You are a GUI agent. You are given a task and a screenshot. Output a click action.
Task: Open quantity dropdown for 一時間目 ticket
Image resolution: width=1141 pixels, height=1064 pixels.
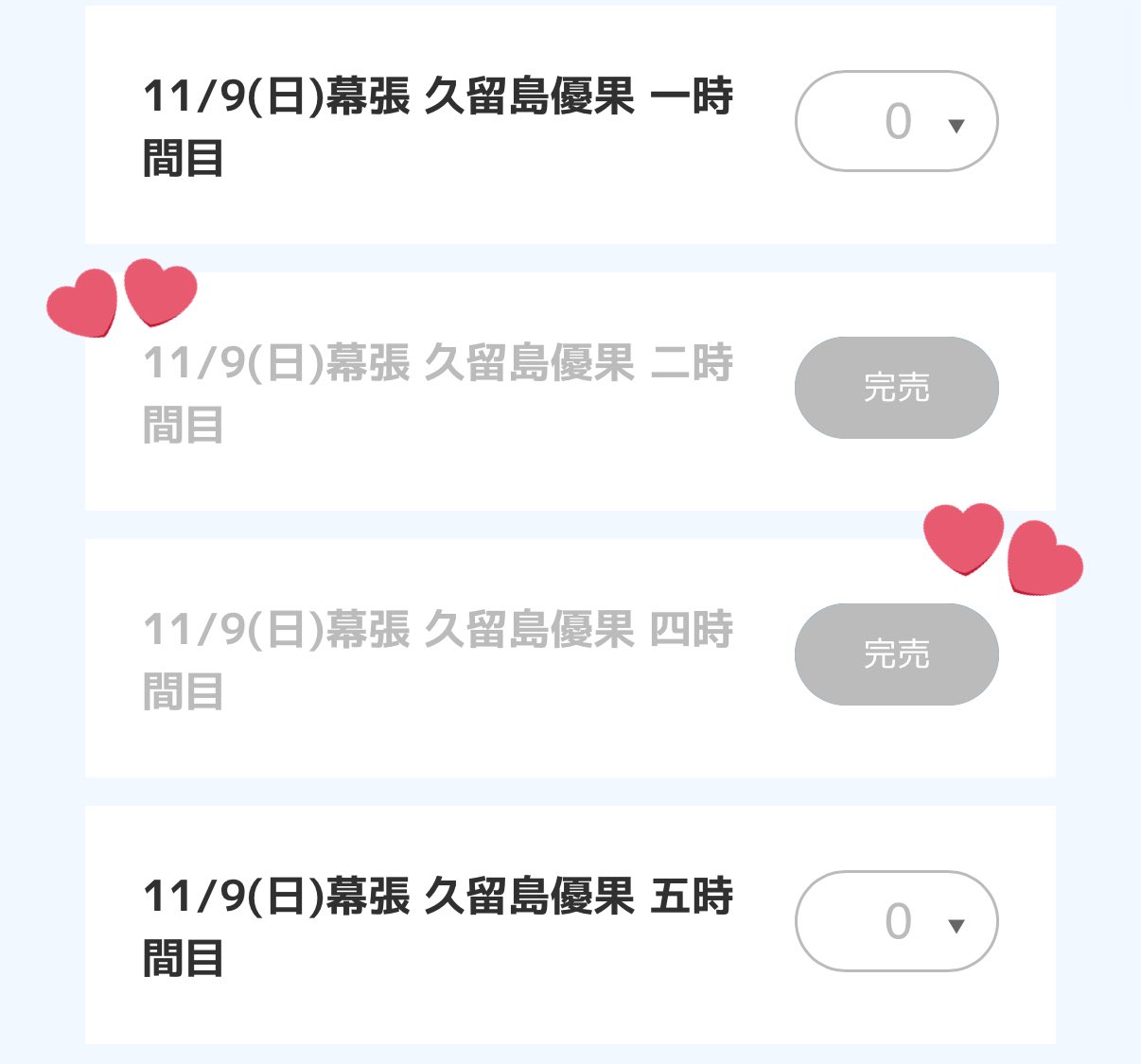(x=896, y=121)
